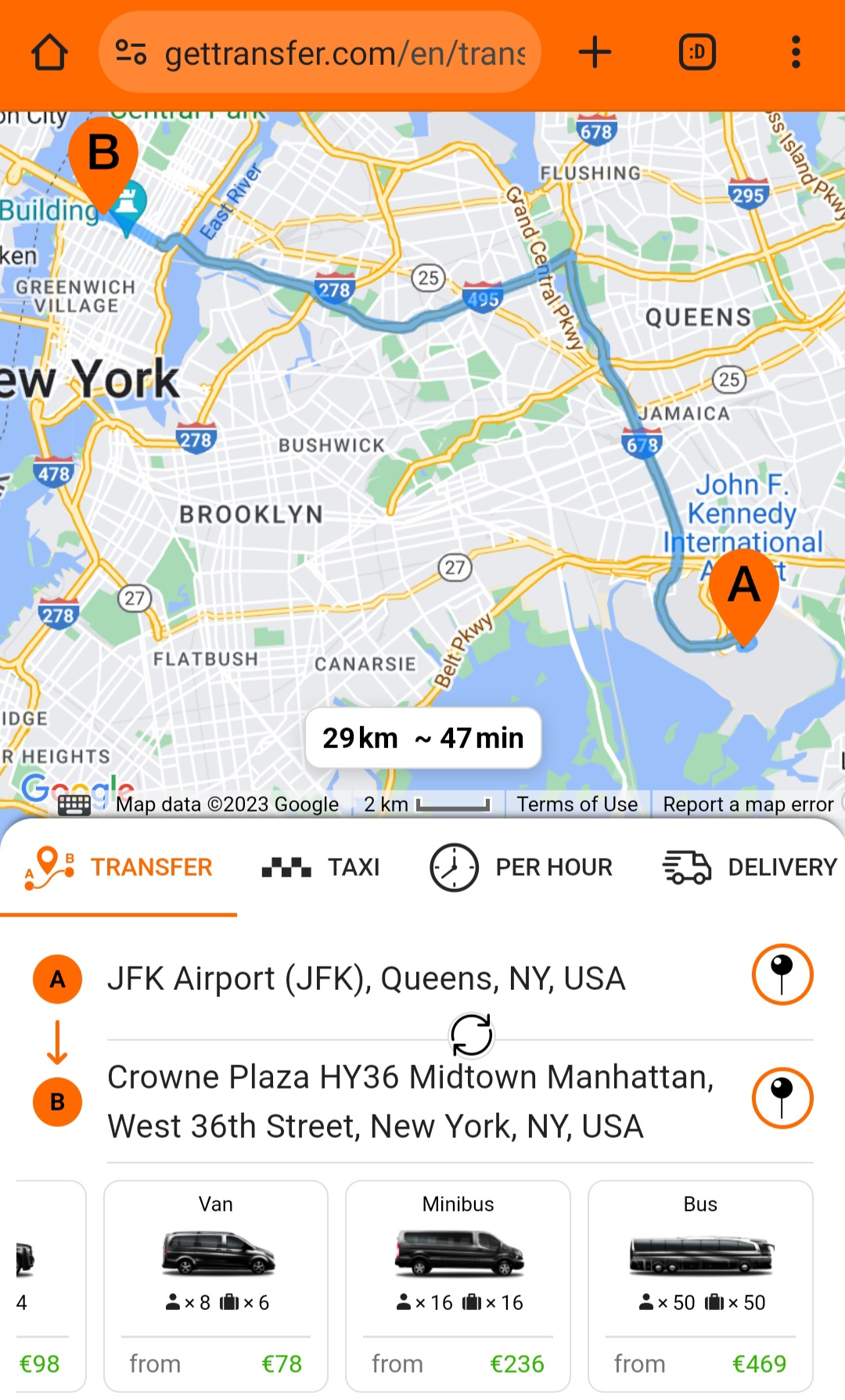Pick point B on the map

(782, 1098)
